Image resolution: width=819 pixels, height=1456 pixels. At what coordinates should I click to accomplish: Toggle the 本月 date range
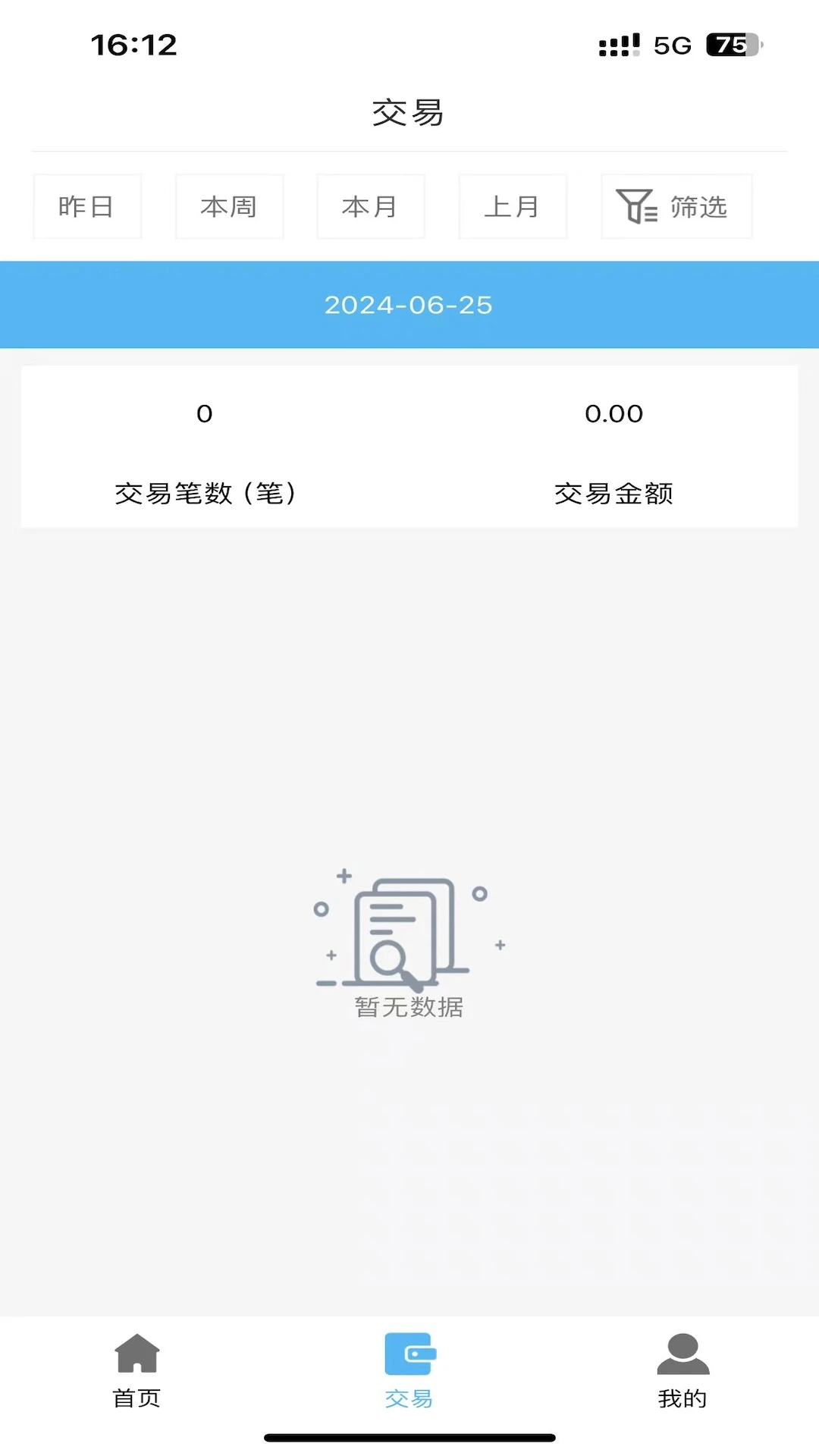(370, 206)
